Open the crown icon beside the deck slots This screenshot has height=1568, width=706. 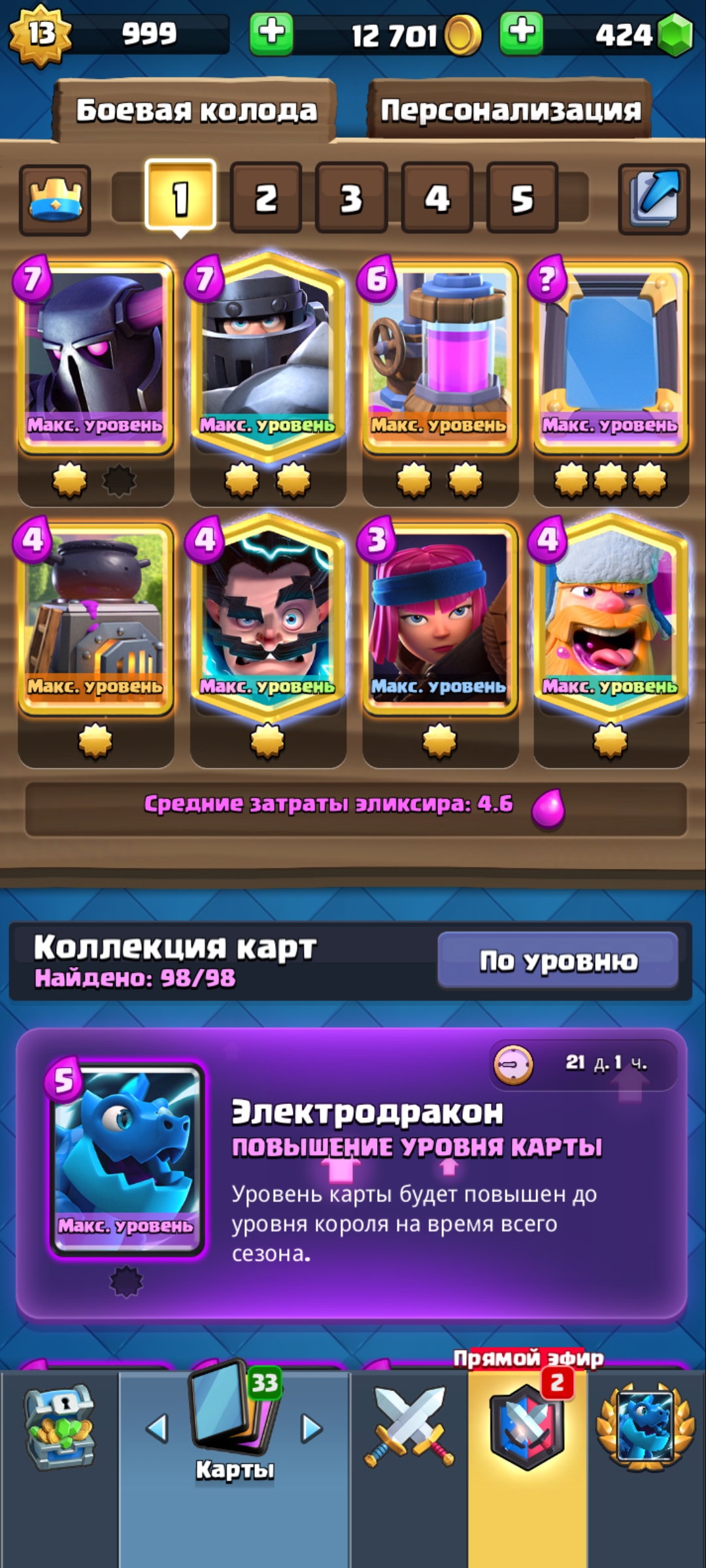point(55,199)
